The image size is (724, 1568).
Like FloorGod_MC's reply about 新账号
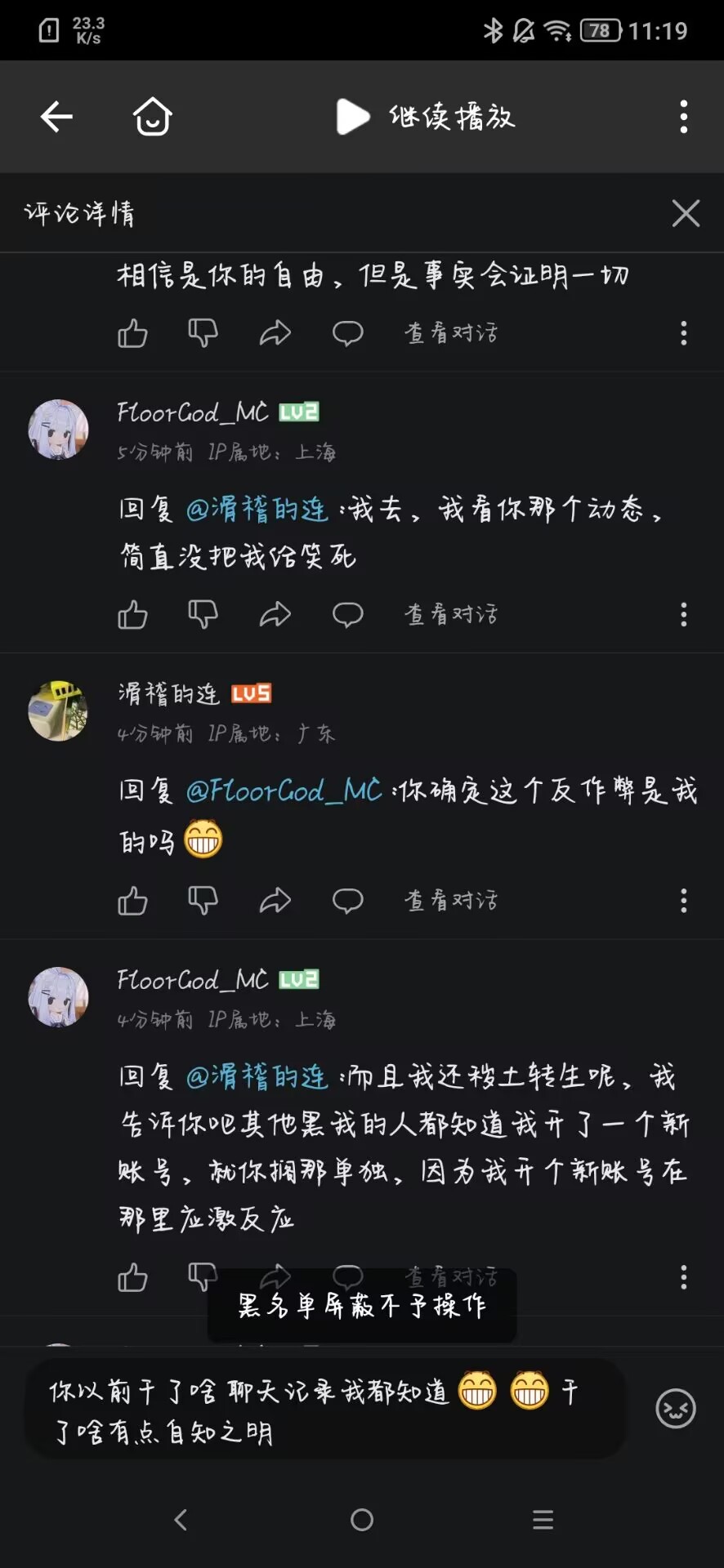[132, 1277]
